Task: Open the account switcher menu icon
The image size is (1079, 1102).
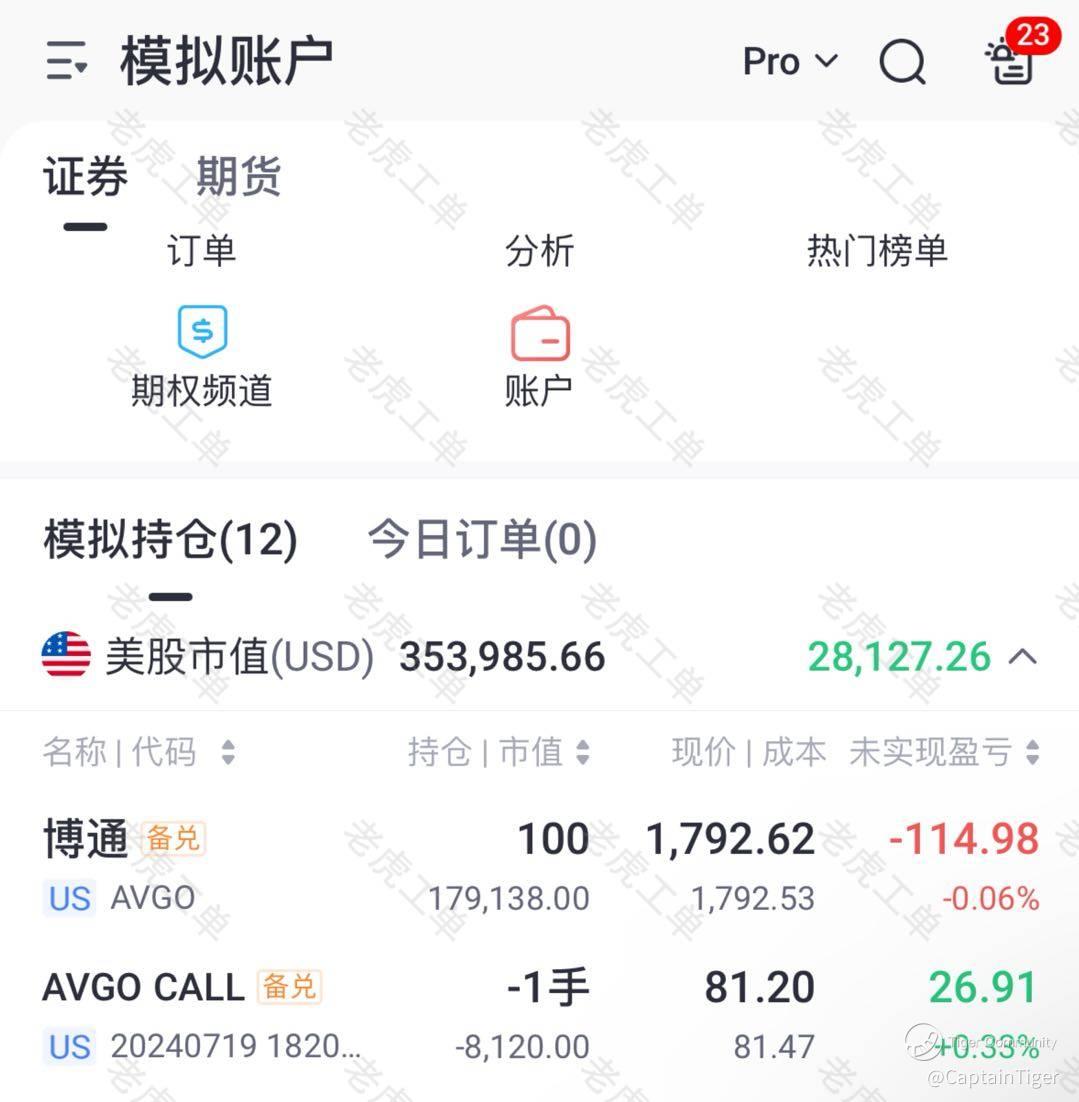Action: (67, 60)
